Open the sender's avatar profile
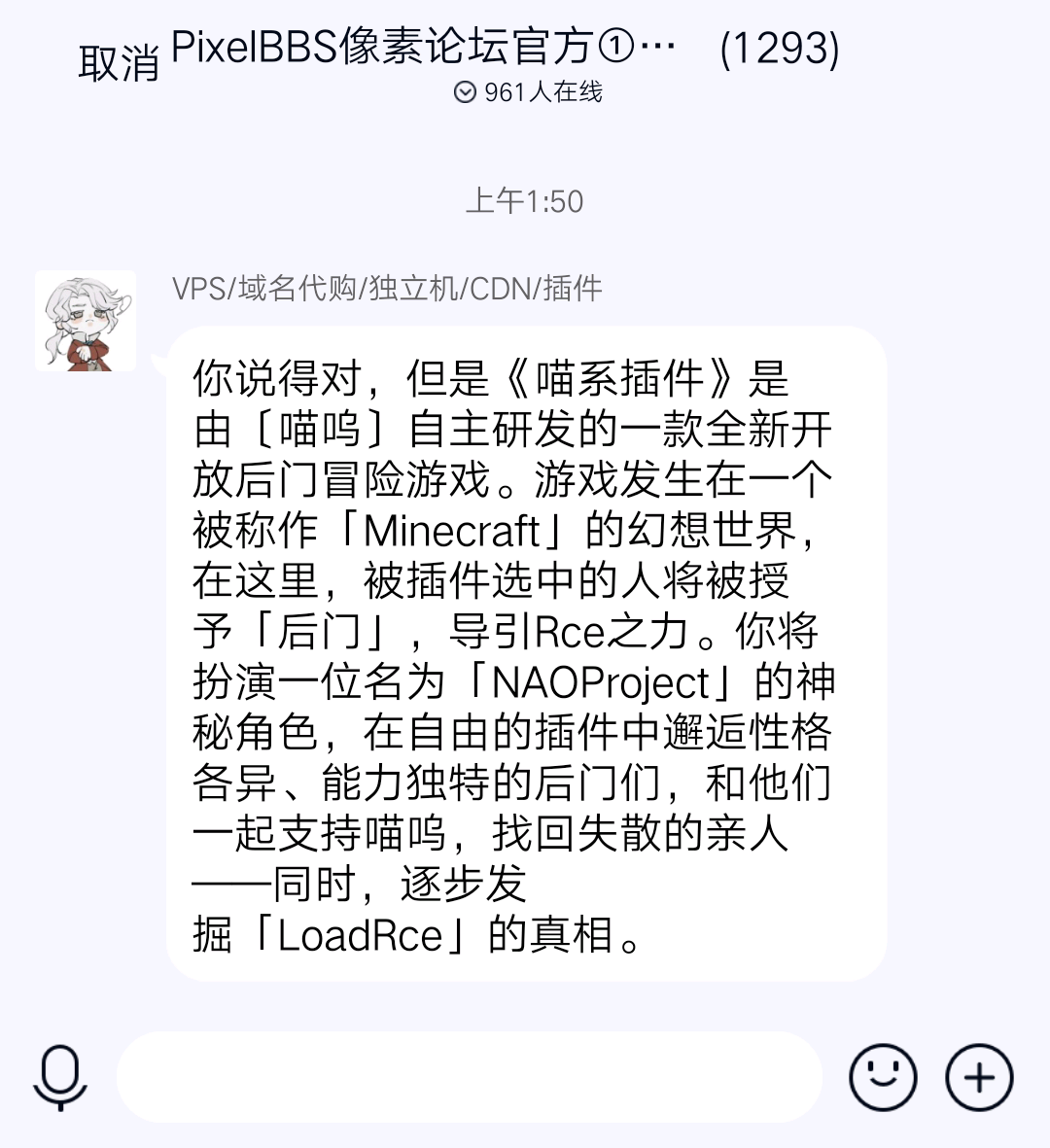This screenshot has width=1050, height=1148. pyautogui.click(x=86, y=321)
